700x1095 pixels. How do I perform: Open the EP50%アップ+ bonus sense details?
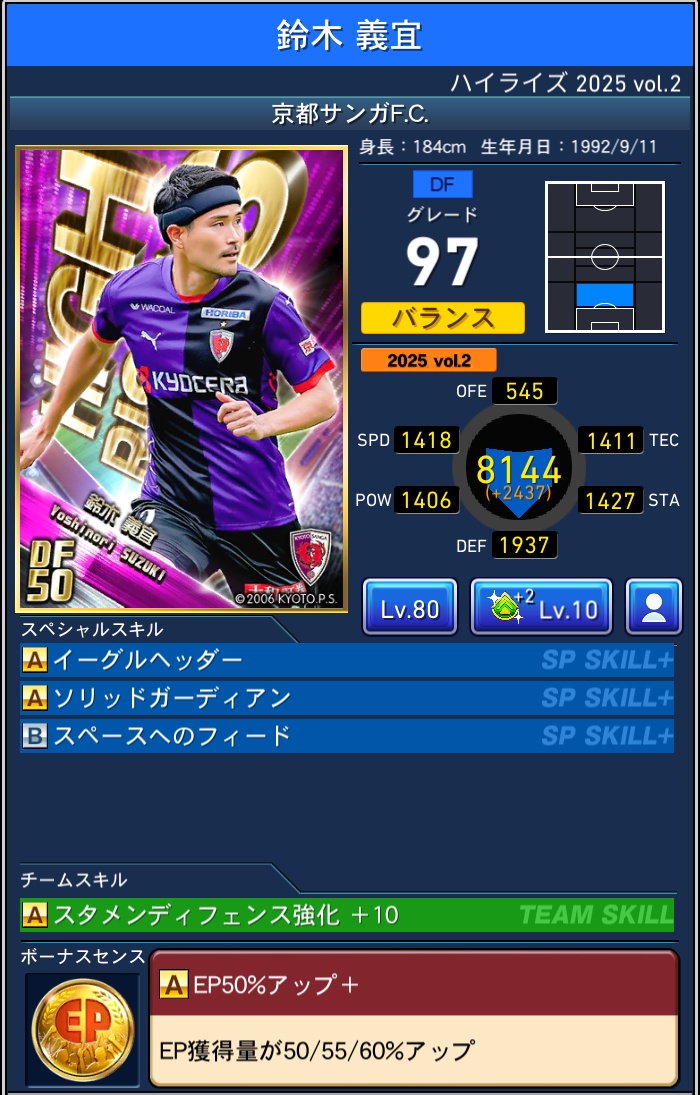pyautogui.click(x=413, y=1018)
